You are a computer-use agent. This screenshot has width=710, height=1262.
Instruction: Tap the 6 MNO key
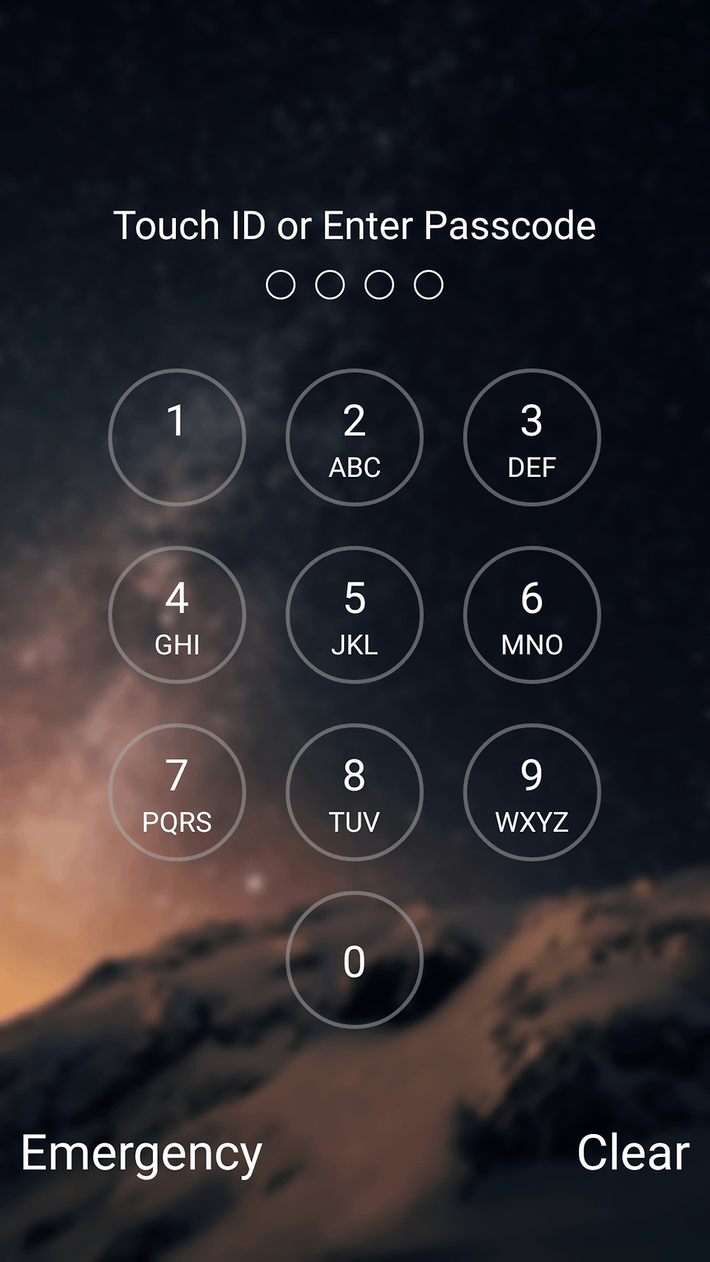532,615
